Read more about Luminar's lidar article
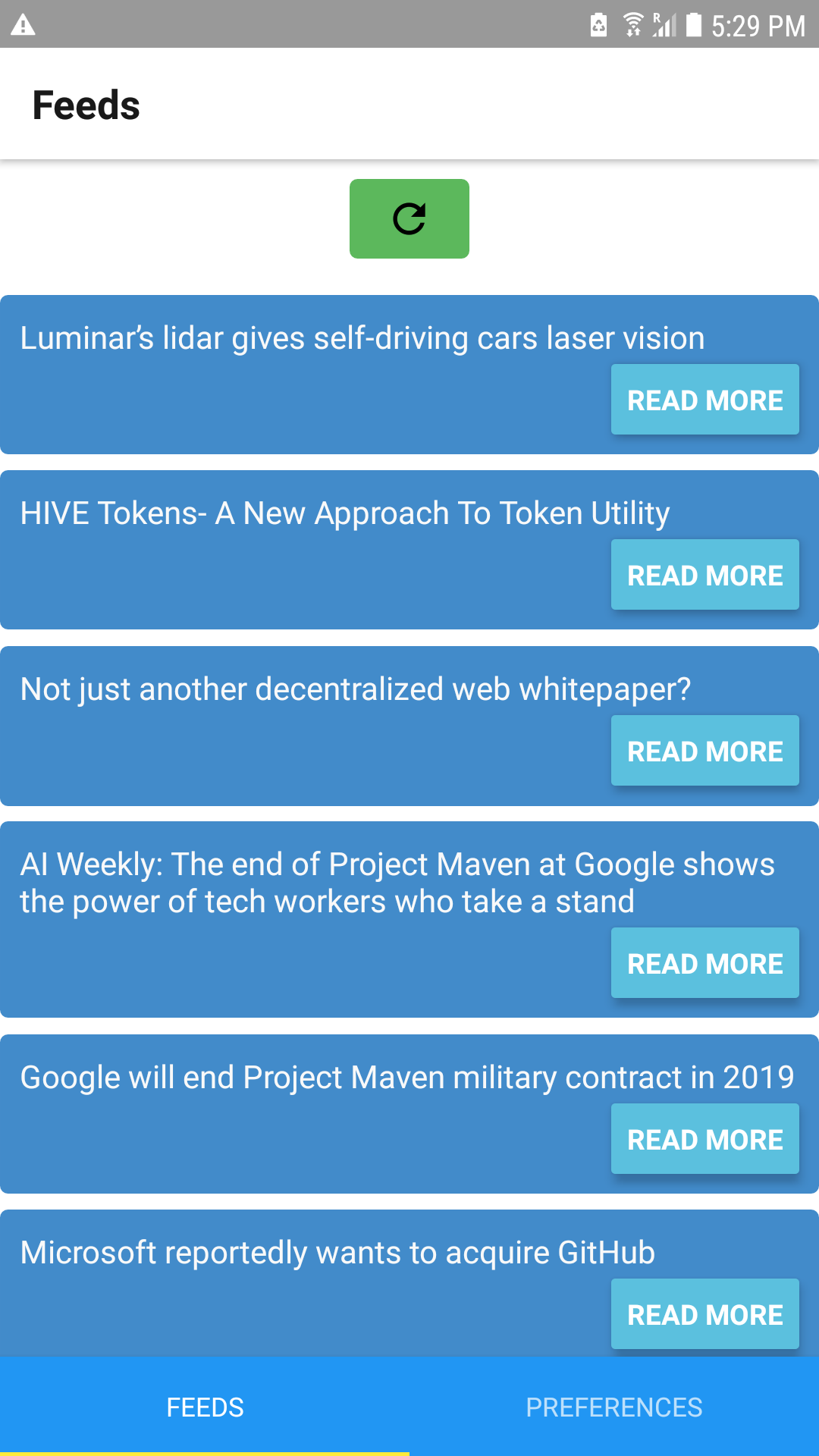Viewport: 819px width, 1456px height. pyautogui.click(x=704, y=400)
